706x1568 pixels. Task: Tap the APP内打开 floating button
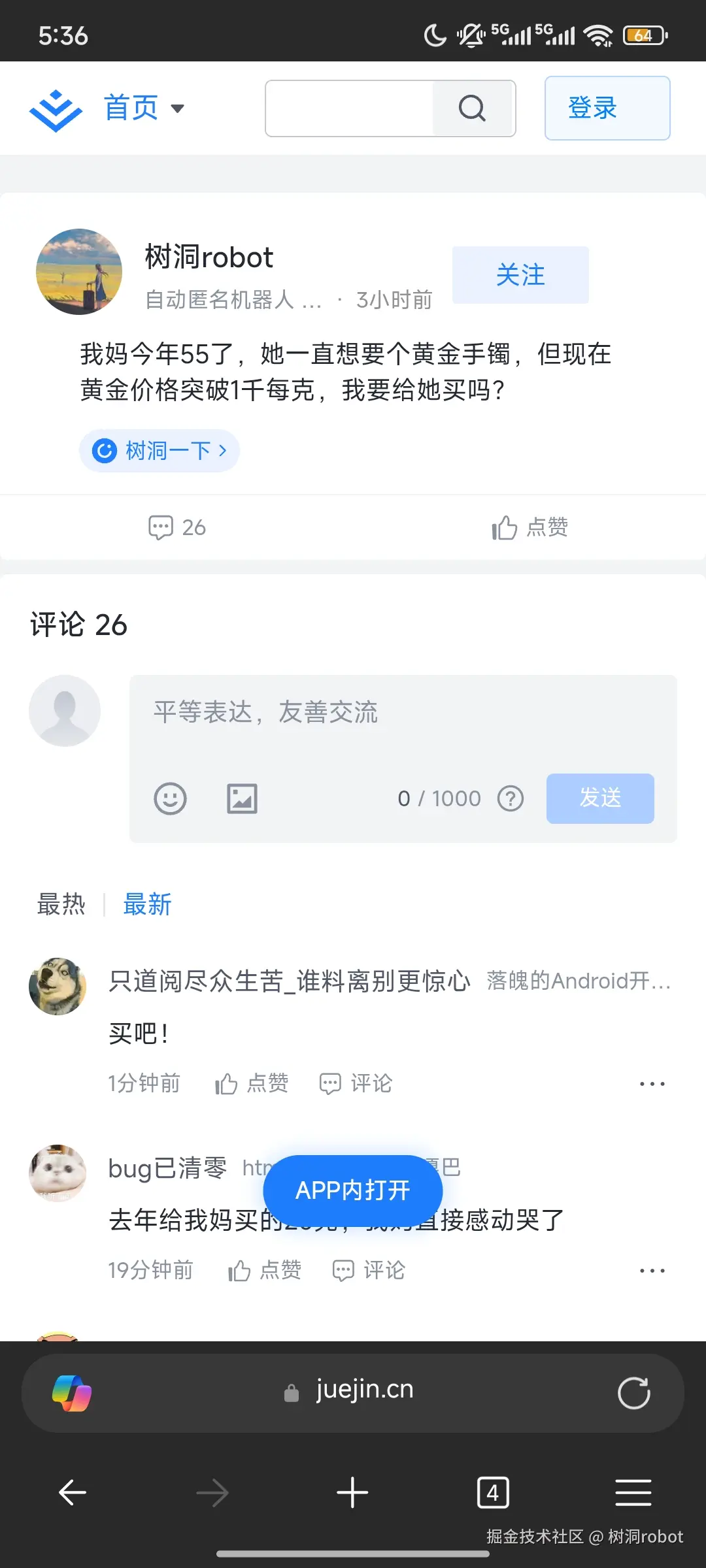pyautogui.click(x=352, y=1190)
